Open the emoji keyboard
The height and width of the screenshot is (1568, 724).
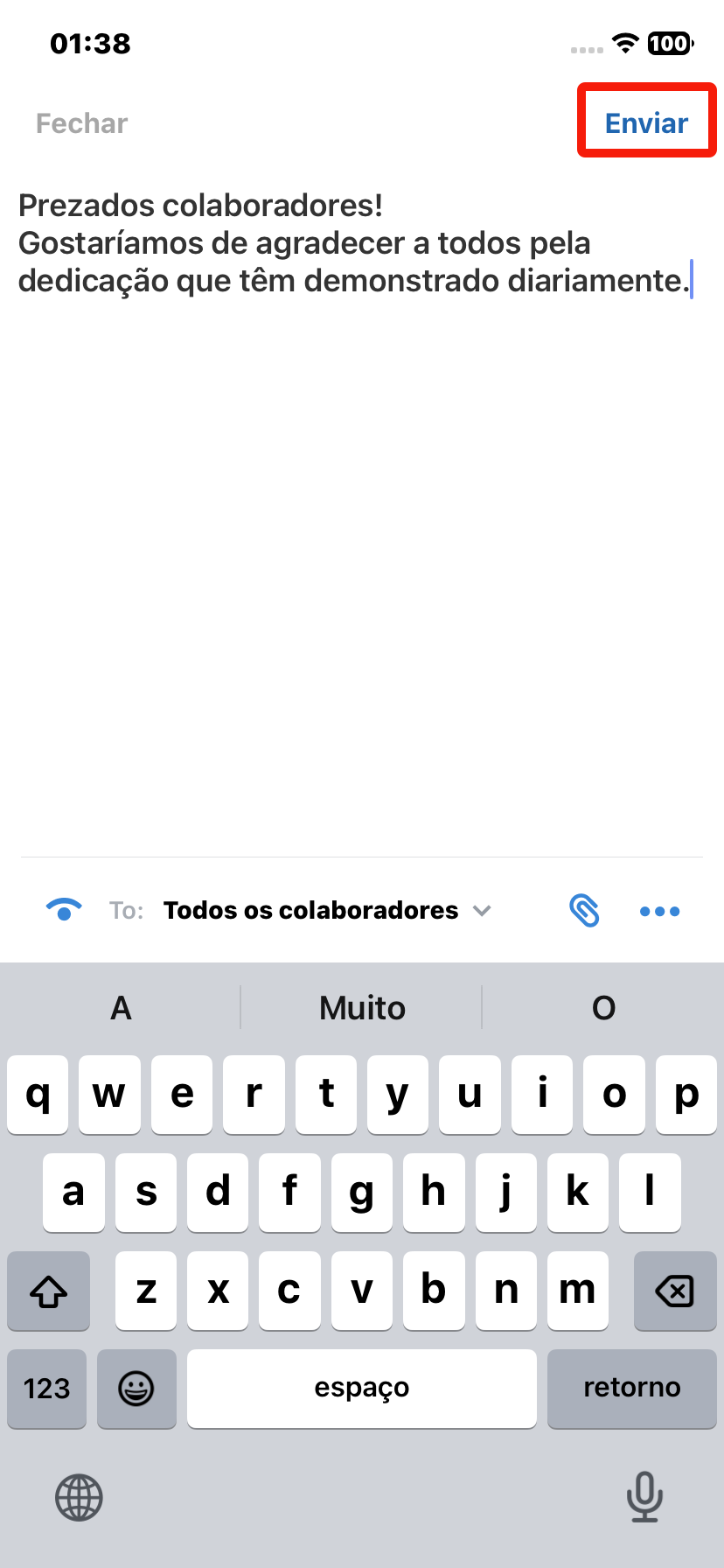(136, 1388)
